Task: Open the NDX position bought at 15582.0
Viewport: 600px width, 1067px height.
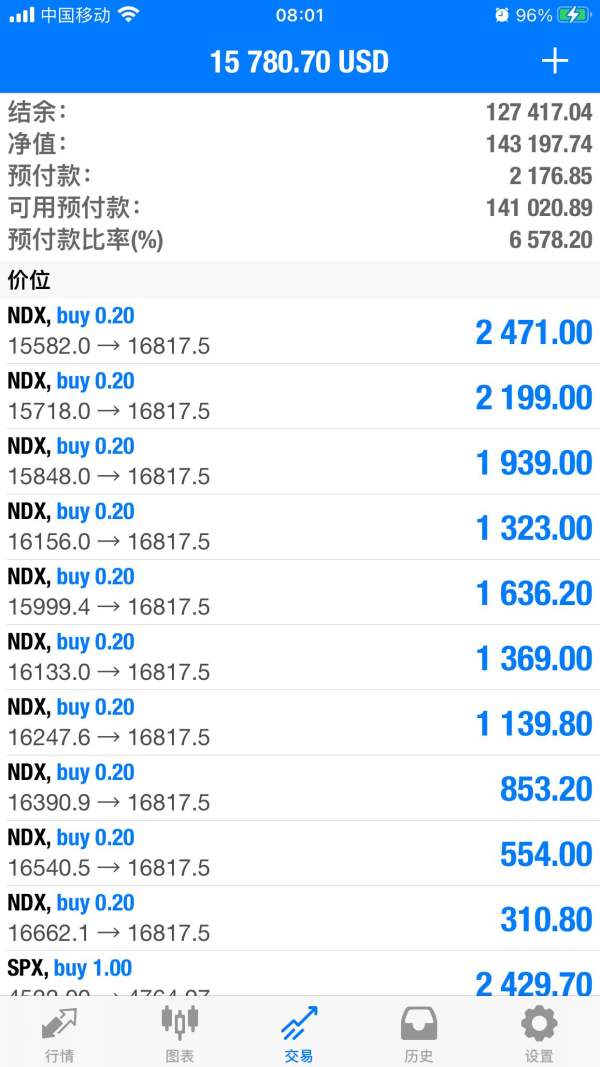Action: (x=300, y=331)
